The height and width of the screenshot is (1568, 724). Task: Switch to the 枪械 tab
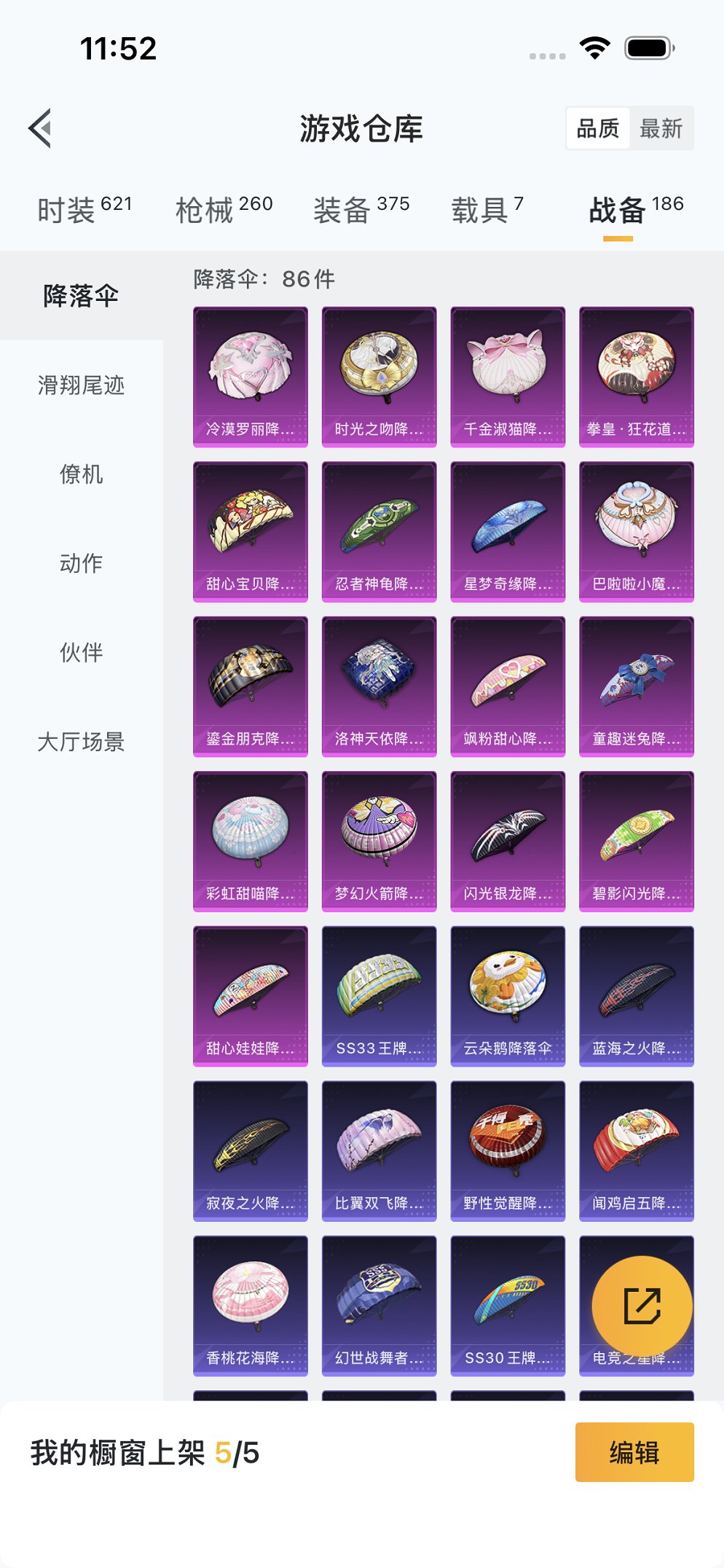pyautogui.click(x=224, y=210)
